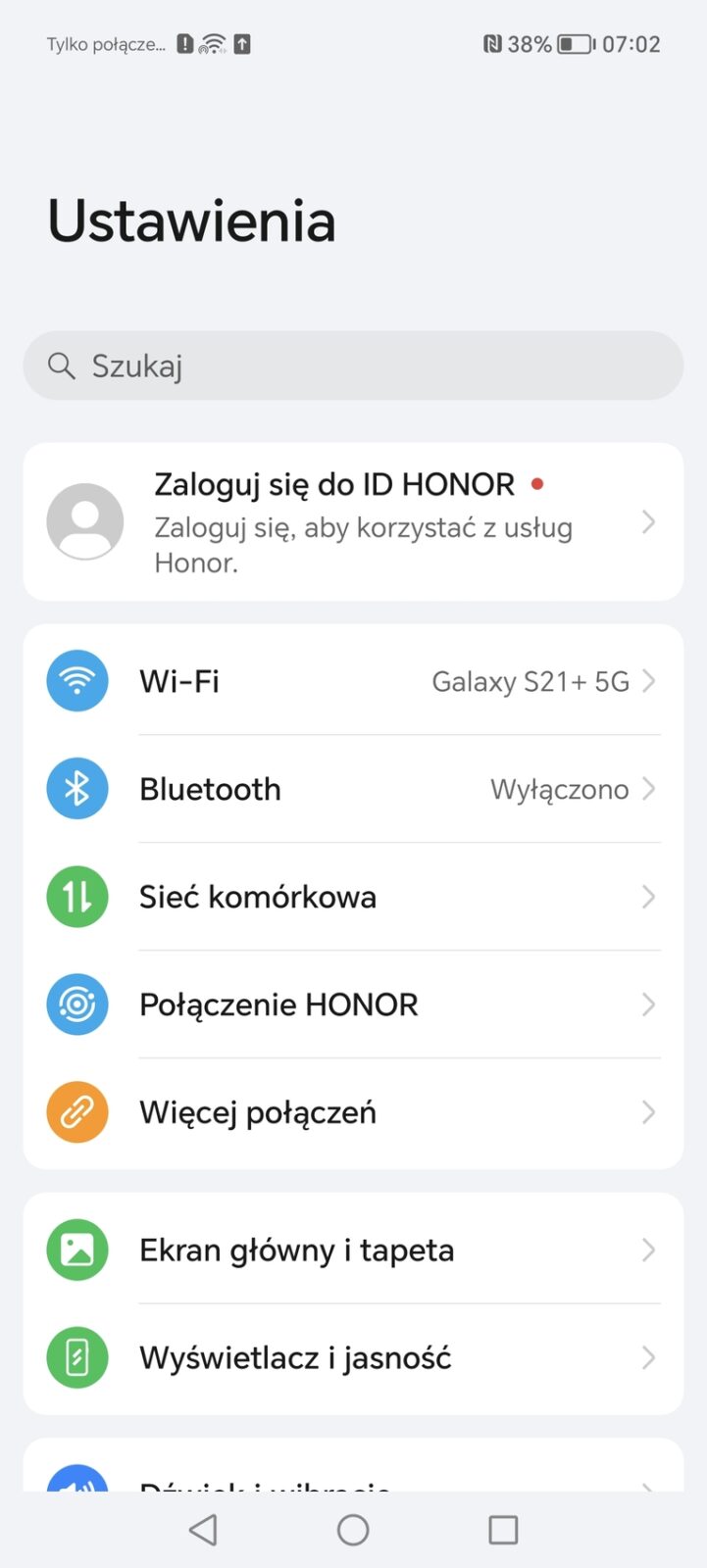Open Sieć komórkowa settings

pos(353,897)
